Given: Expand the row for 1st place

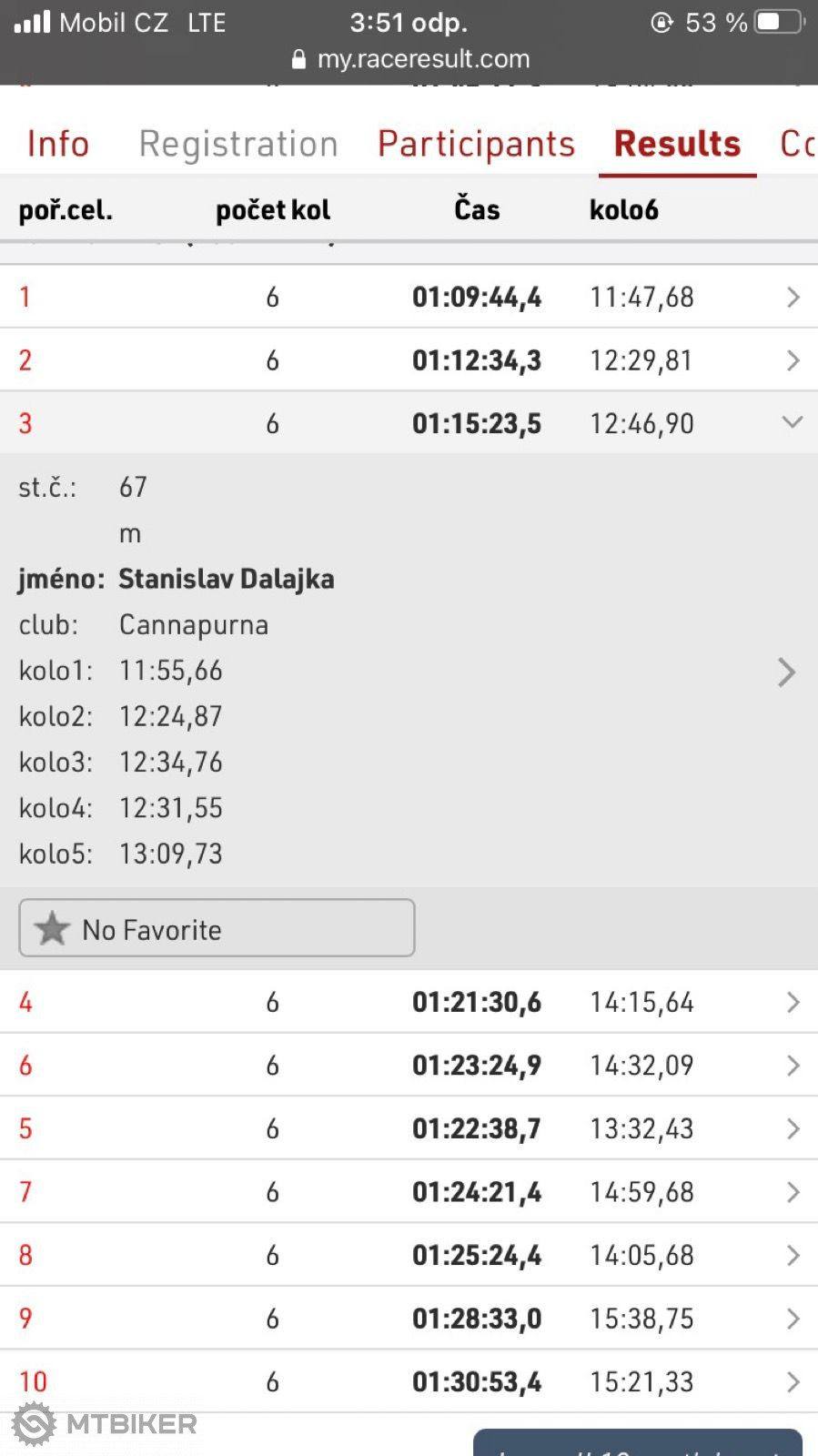Looking at the screenshot, I should (x=409, y=297).
